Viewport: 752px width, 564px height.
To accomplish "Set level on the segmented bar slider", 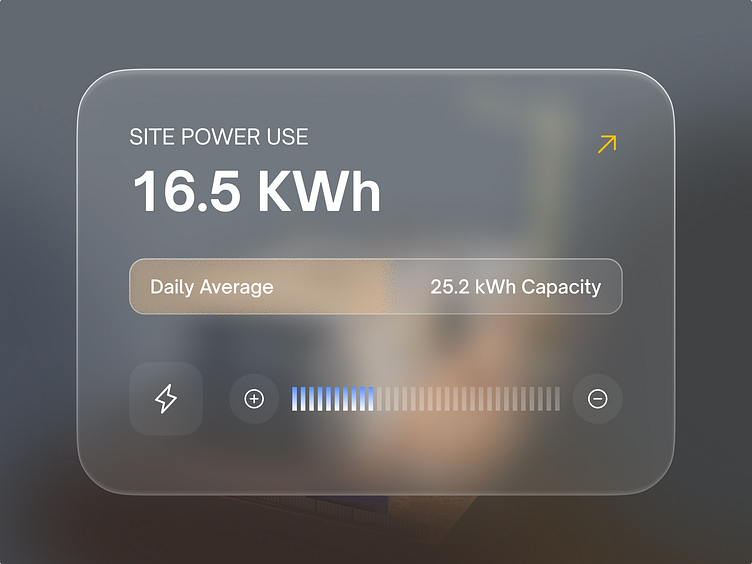I will 426,399.
